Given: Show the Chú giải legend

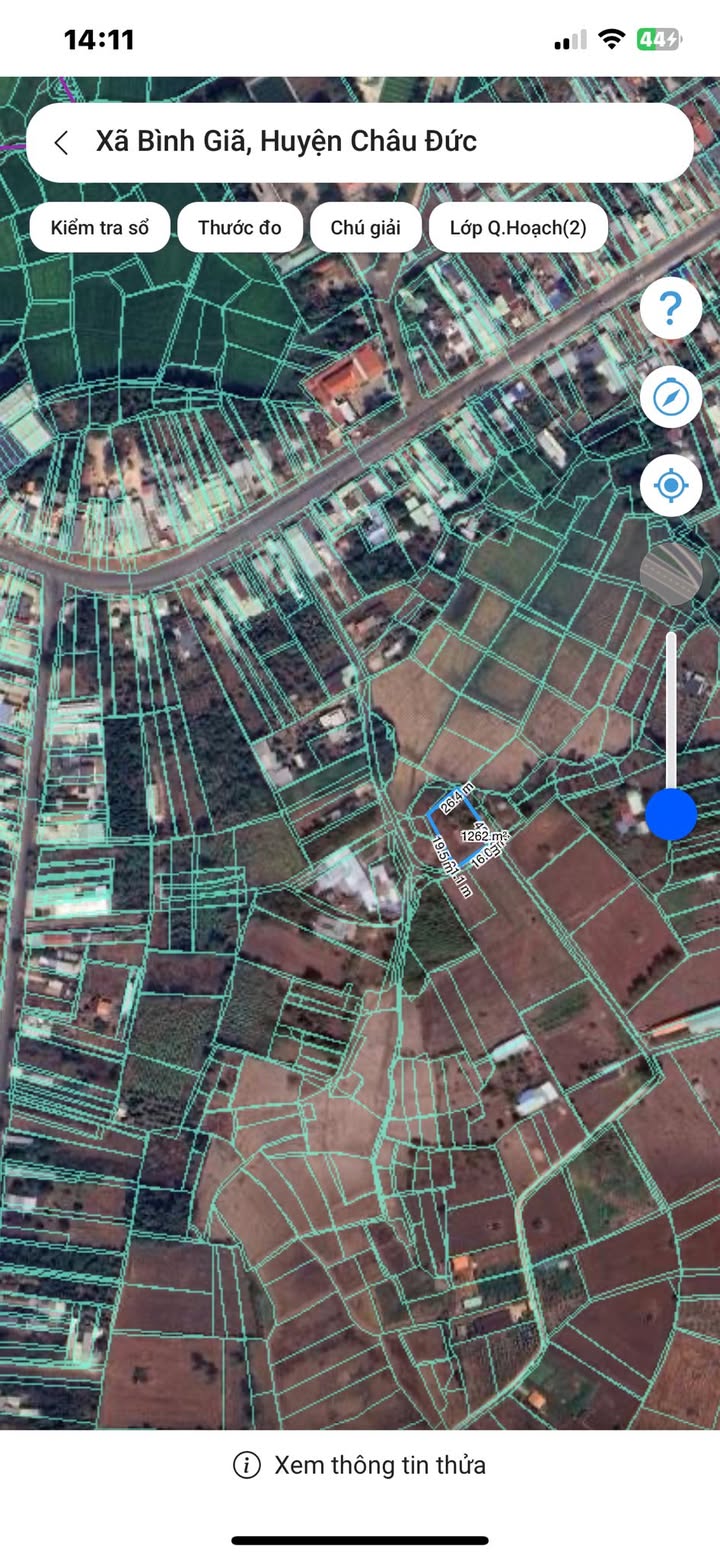Looking at the screenshot, I should point(366,228).
